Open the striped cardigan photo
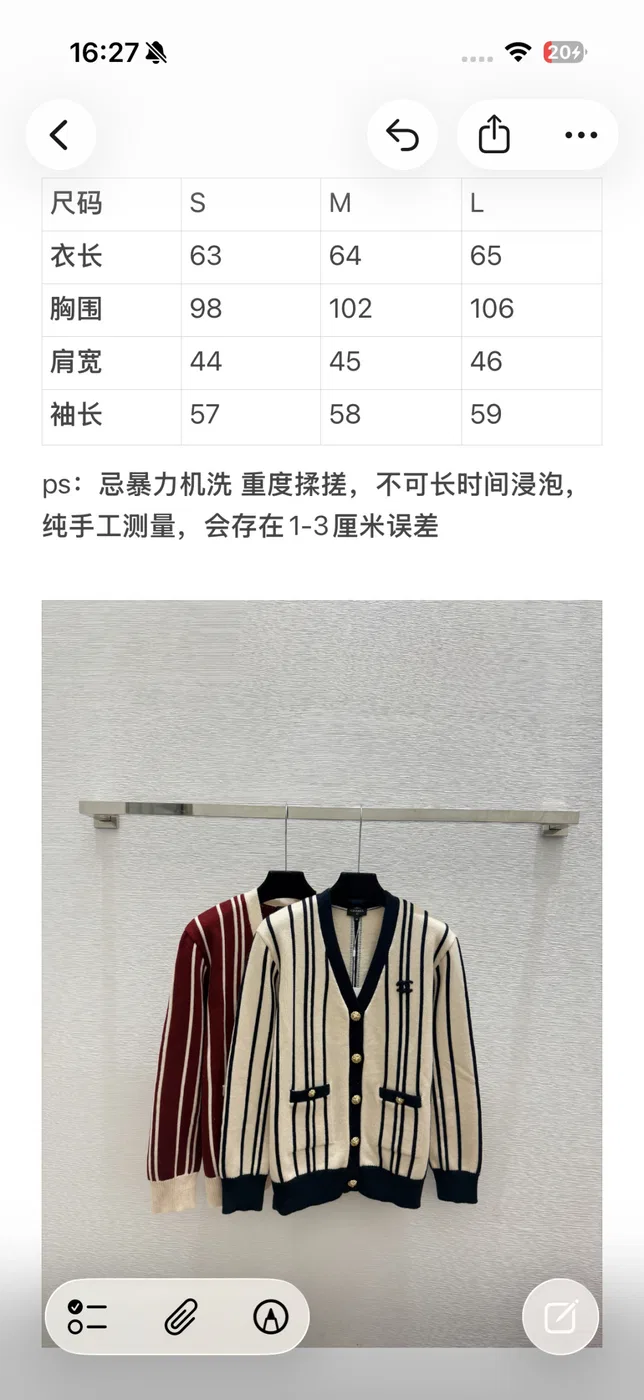The height and width of the screenshot is (1400, 644). pos(322,973)
